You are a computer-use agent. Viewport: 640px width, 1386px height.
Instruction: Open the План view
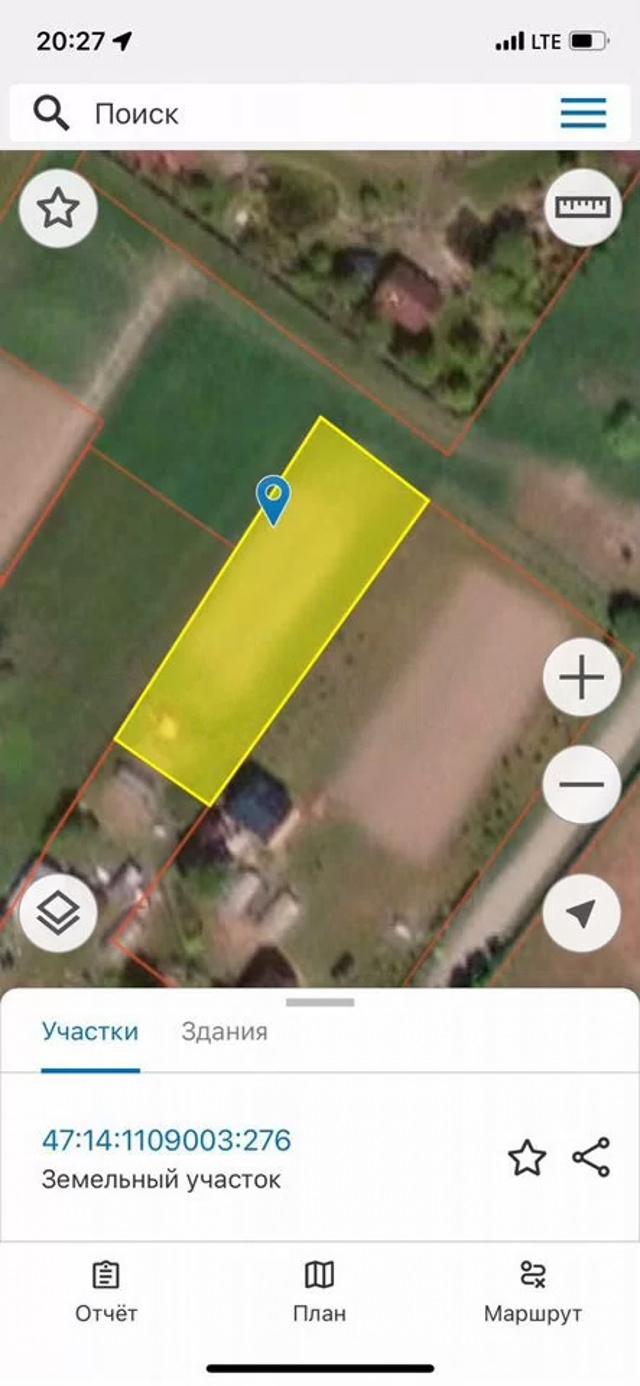(x=319, y=1291)
